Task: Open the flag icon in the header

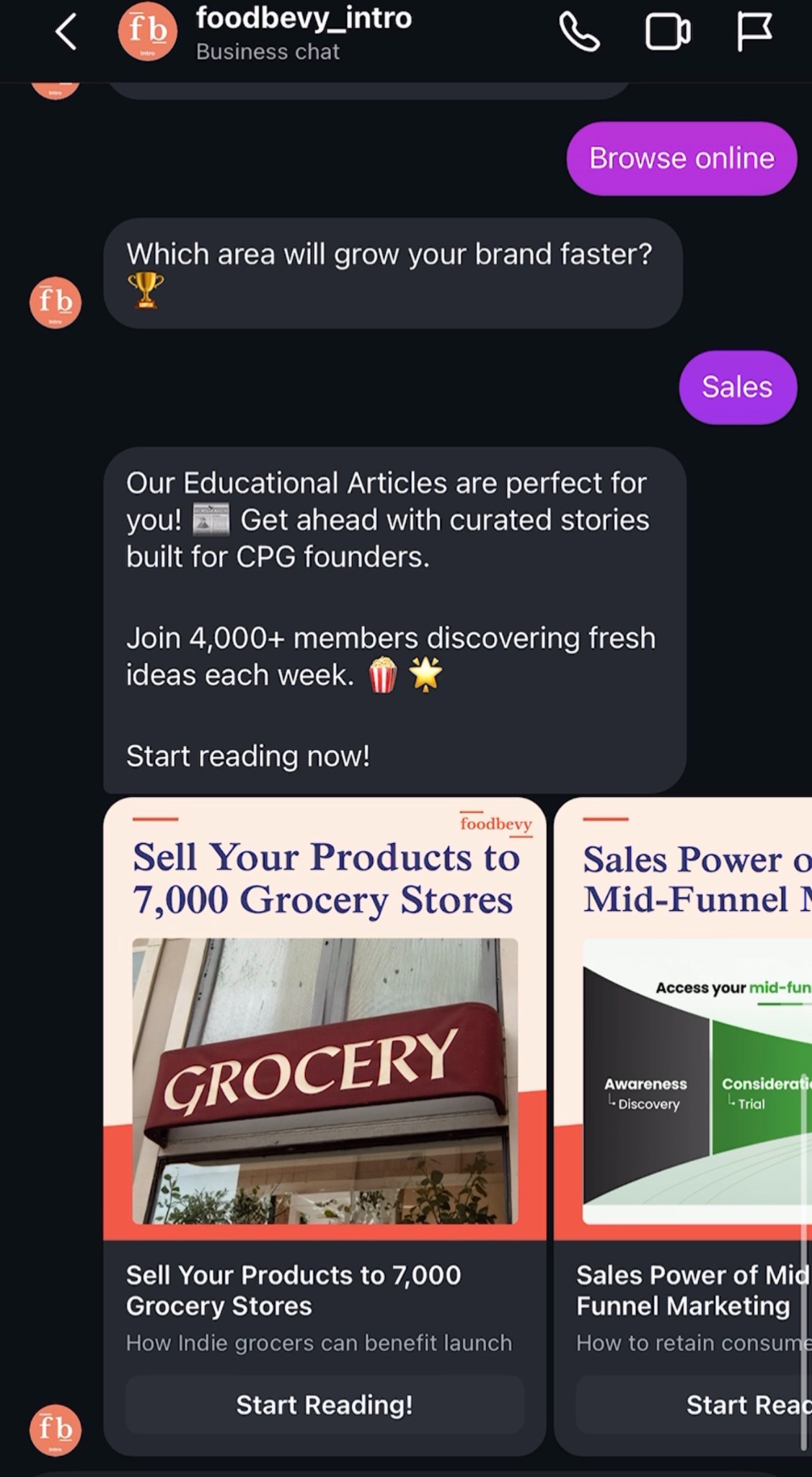Action: [x=754, y=32]
